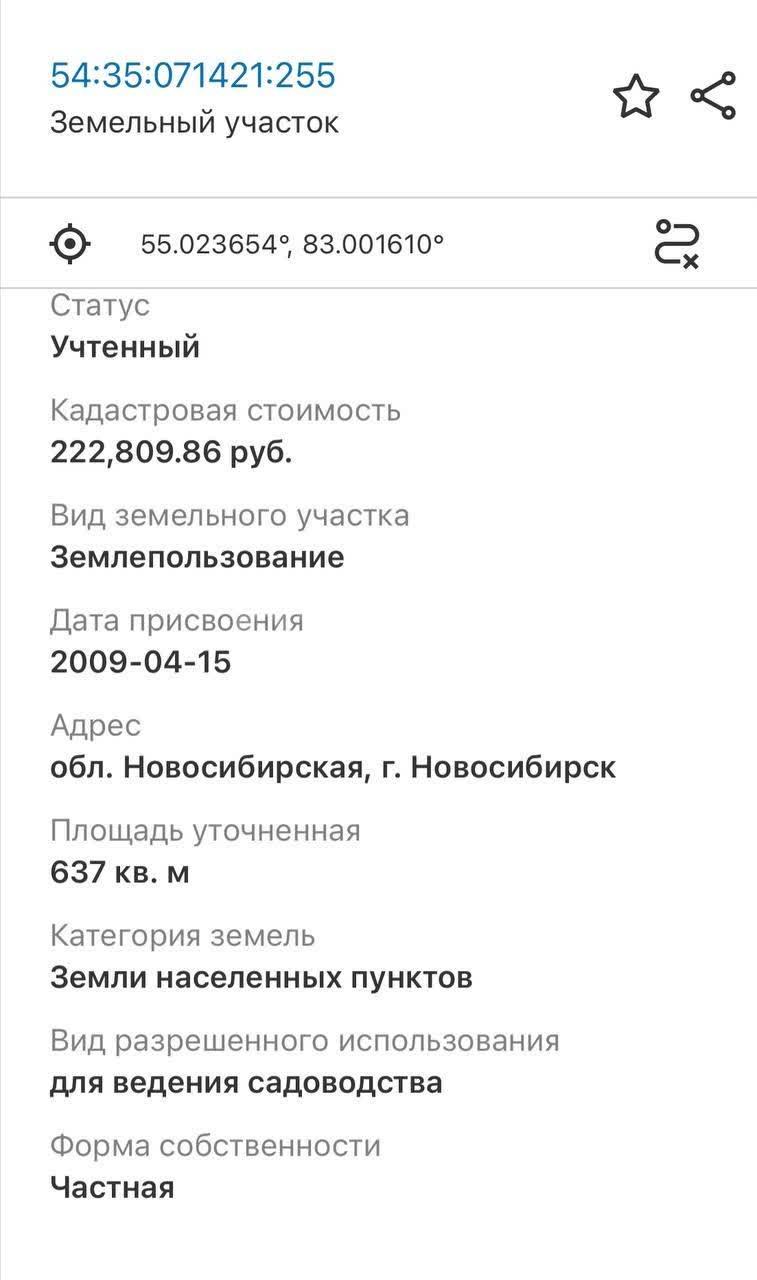
Task: Tap the route icon beside the coordinates
Action: (677, 243)
